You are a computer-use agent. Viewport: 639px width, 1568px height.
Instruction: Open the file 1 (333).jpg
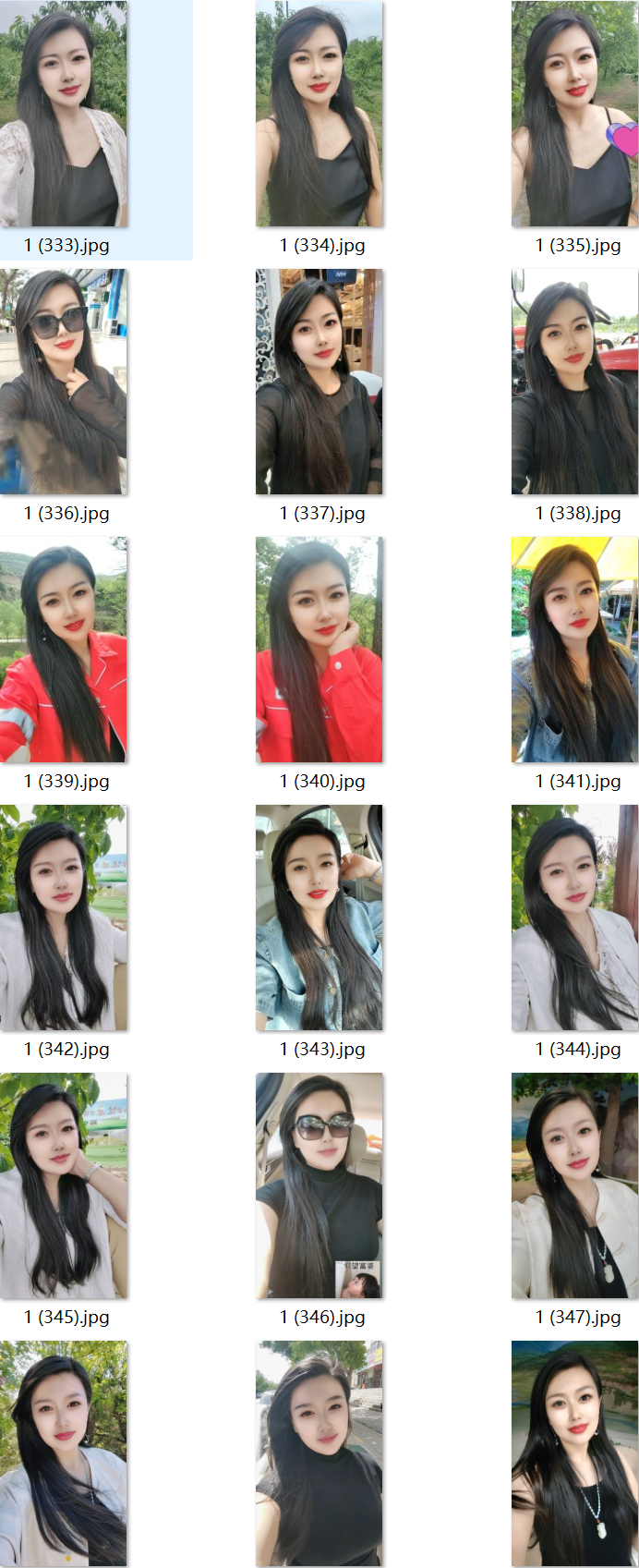pos(64,115)
